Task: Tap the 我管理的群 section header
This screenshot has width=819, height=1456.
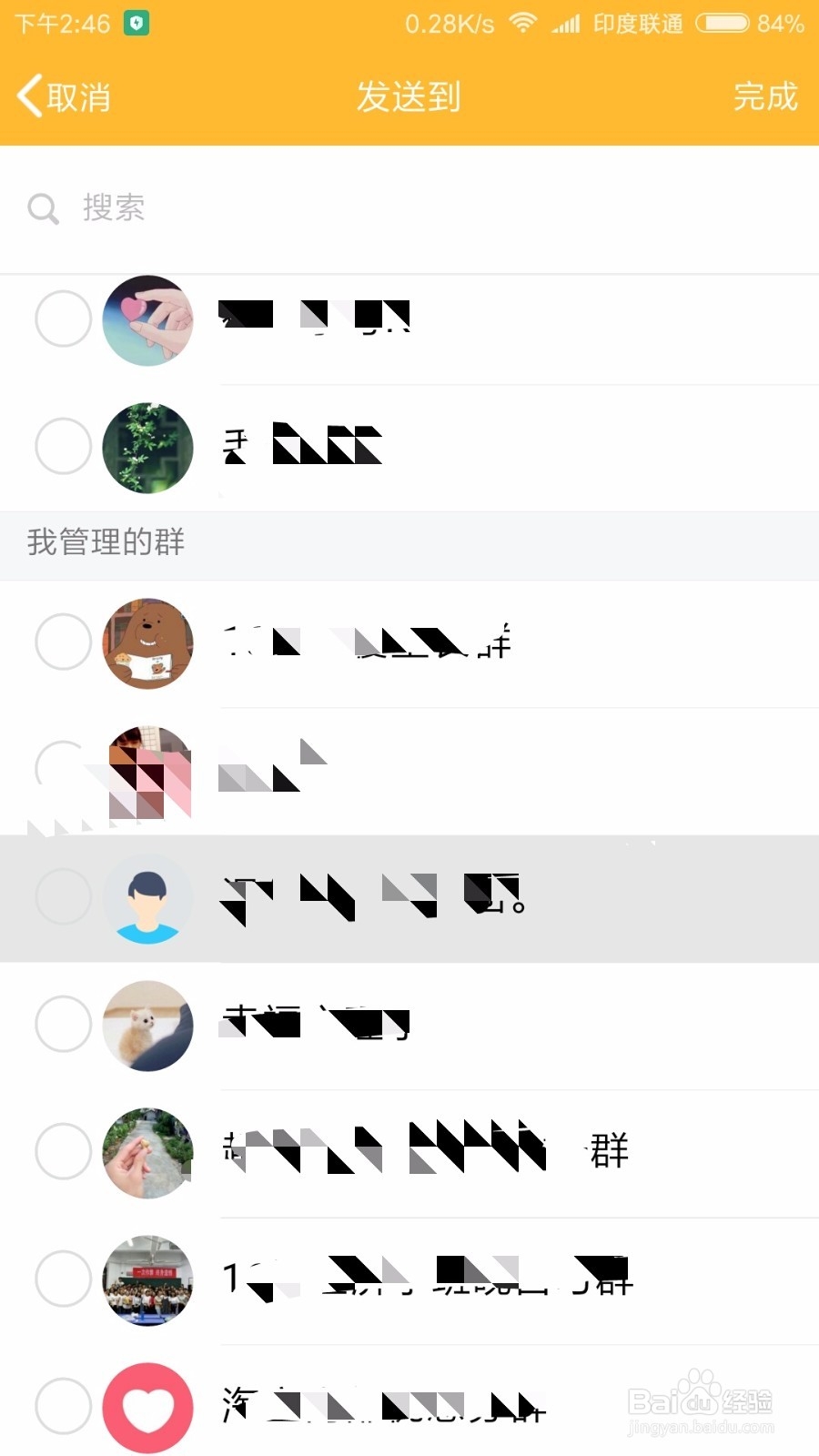Action: pyautogui.click(x=106, y=543)
